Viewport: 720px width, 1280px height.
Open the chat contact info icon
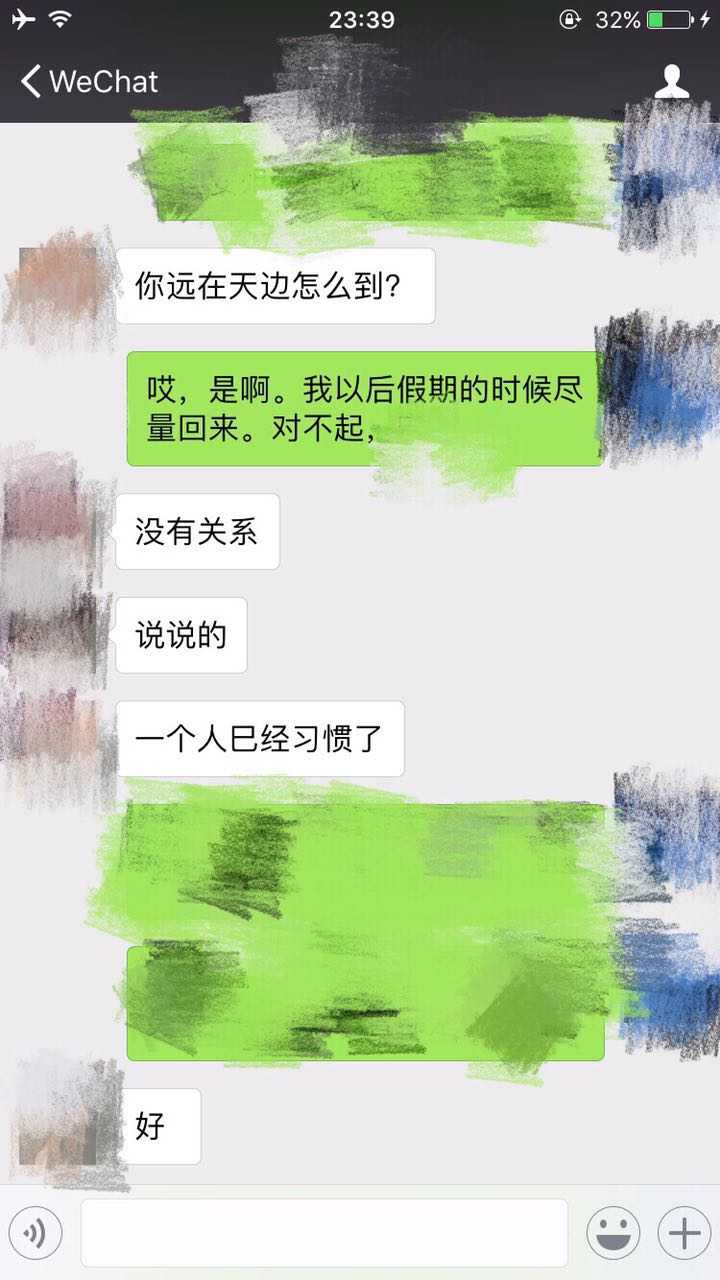[672, 81]
